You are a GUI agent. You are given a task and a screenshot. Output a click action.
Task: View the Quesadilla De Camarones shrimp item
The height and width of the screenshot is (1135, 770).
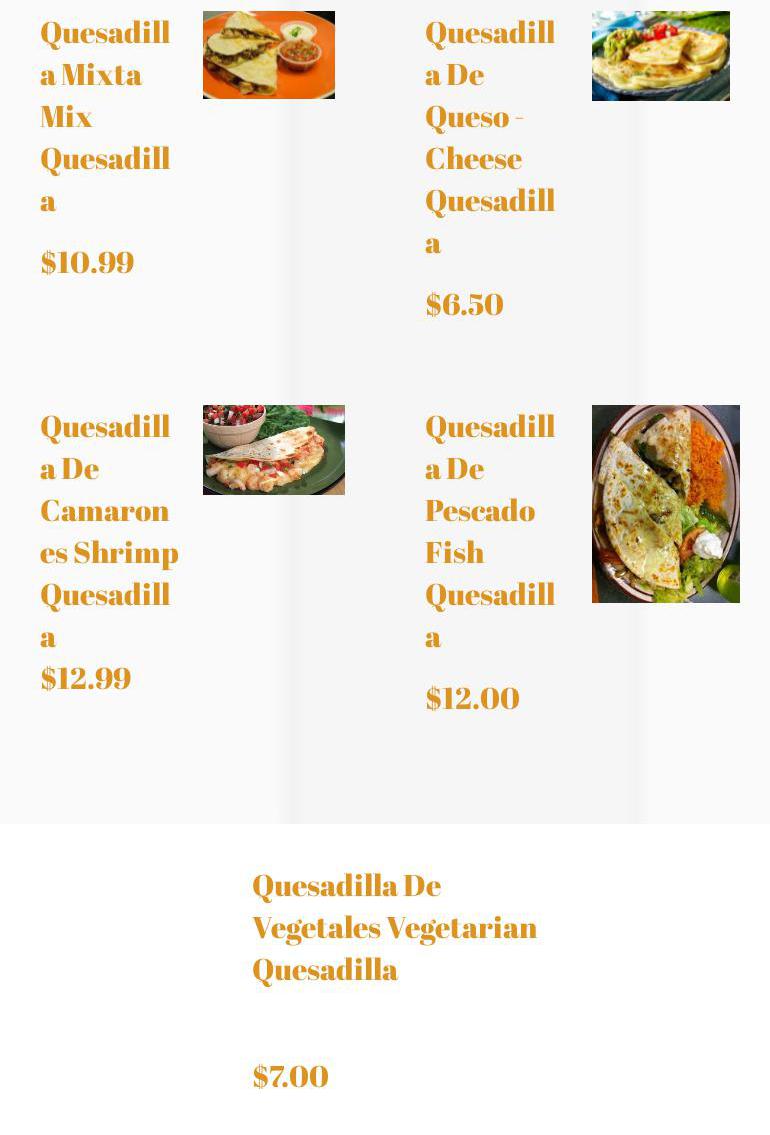pyautogui.click(x=108, y=531)
